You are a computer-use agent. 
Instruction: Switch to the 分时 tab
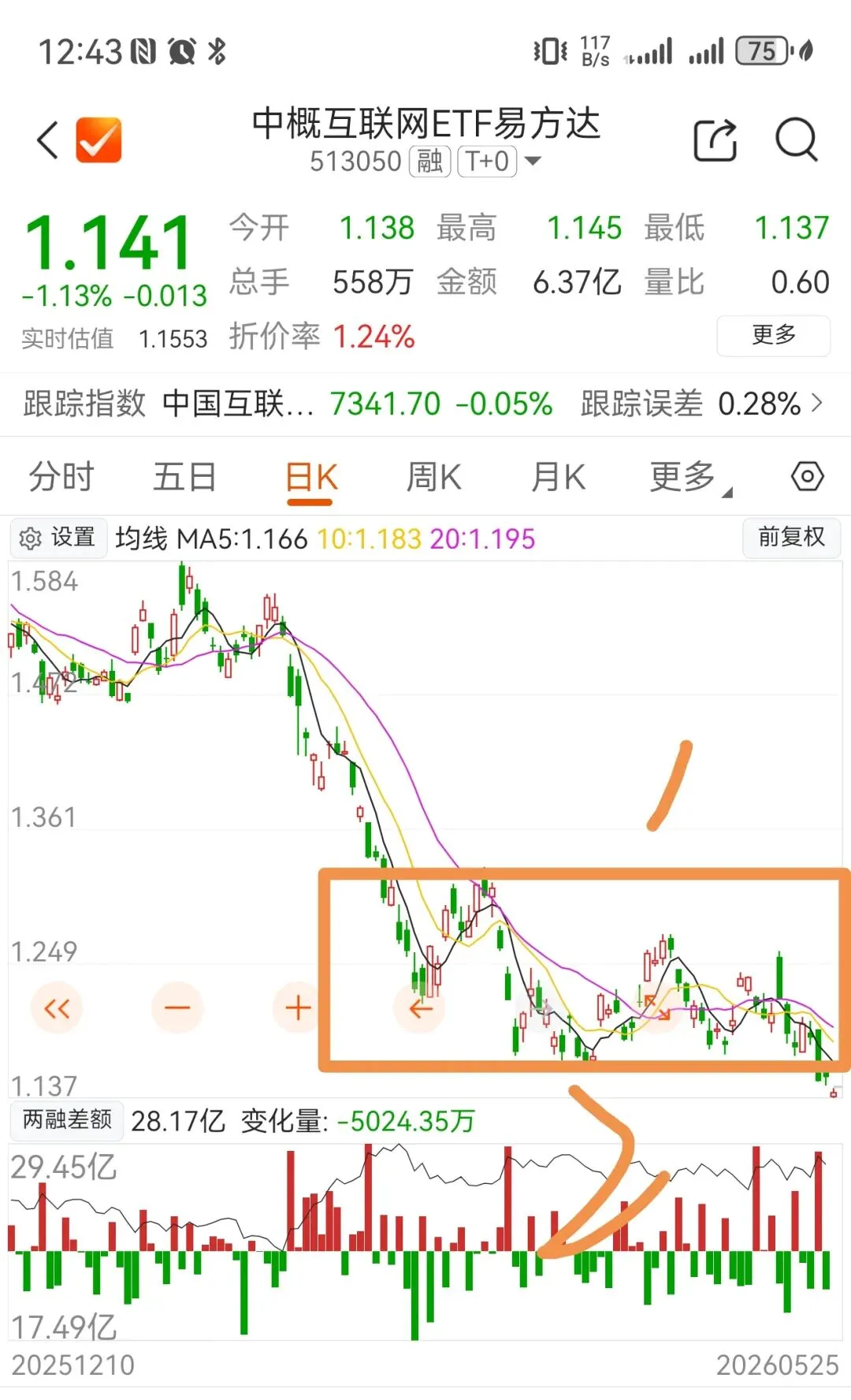point(61,478)
